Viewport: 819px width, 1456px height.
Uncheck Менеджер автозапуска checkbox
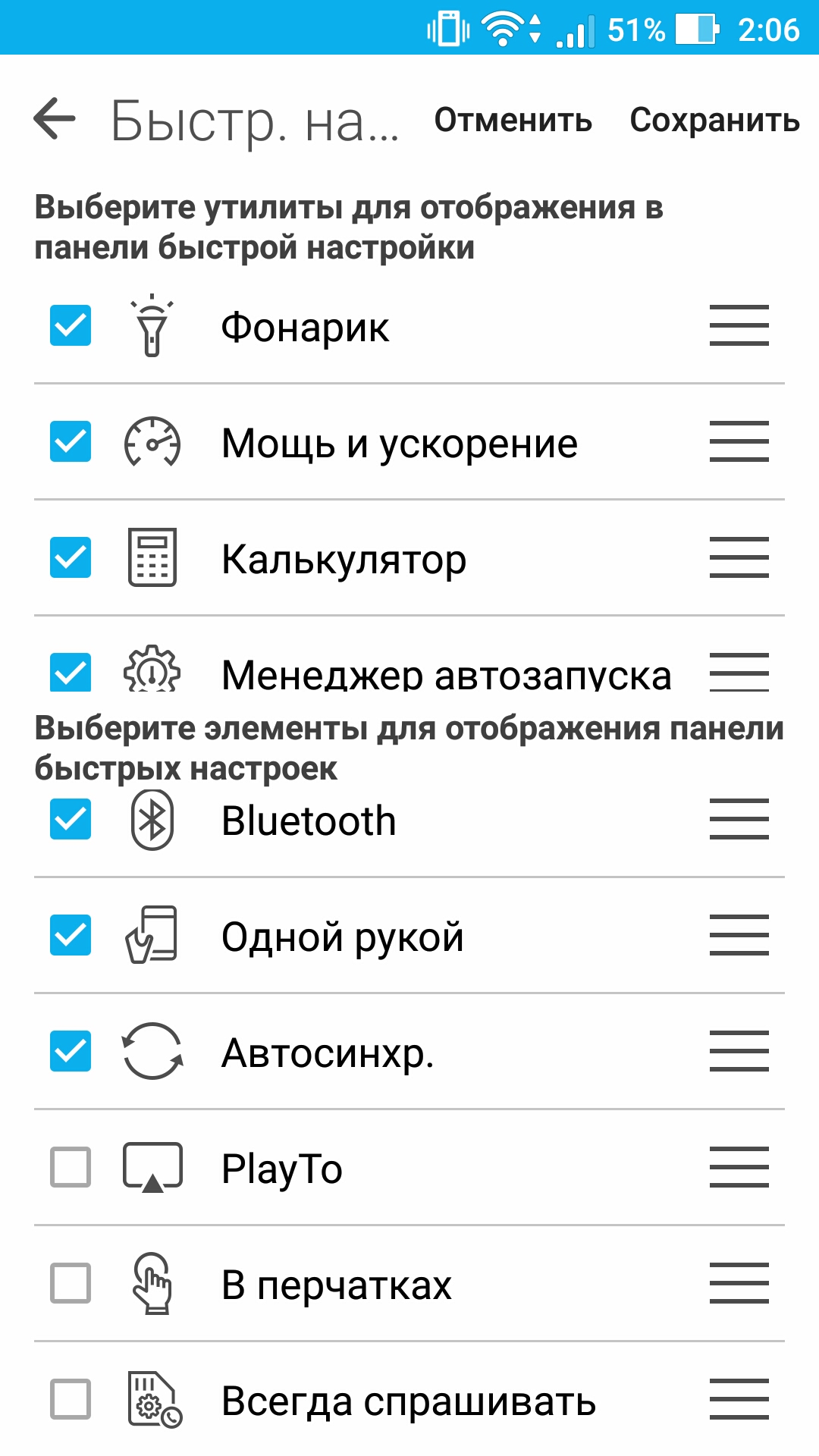pos(71,672)
